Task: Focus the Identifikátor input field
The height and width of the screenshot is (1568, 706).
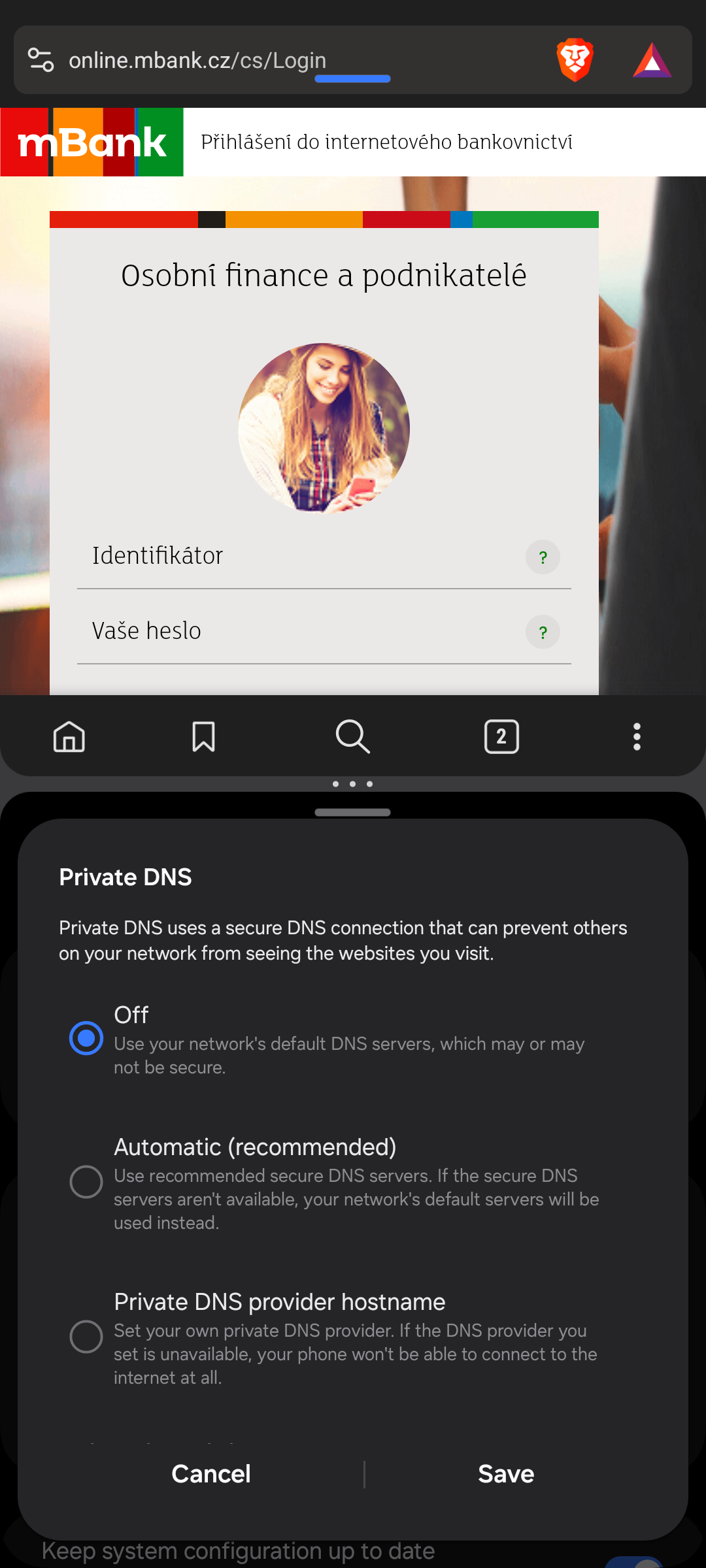Action: point(301,557)
